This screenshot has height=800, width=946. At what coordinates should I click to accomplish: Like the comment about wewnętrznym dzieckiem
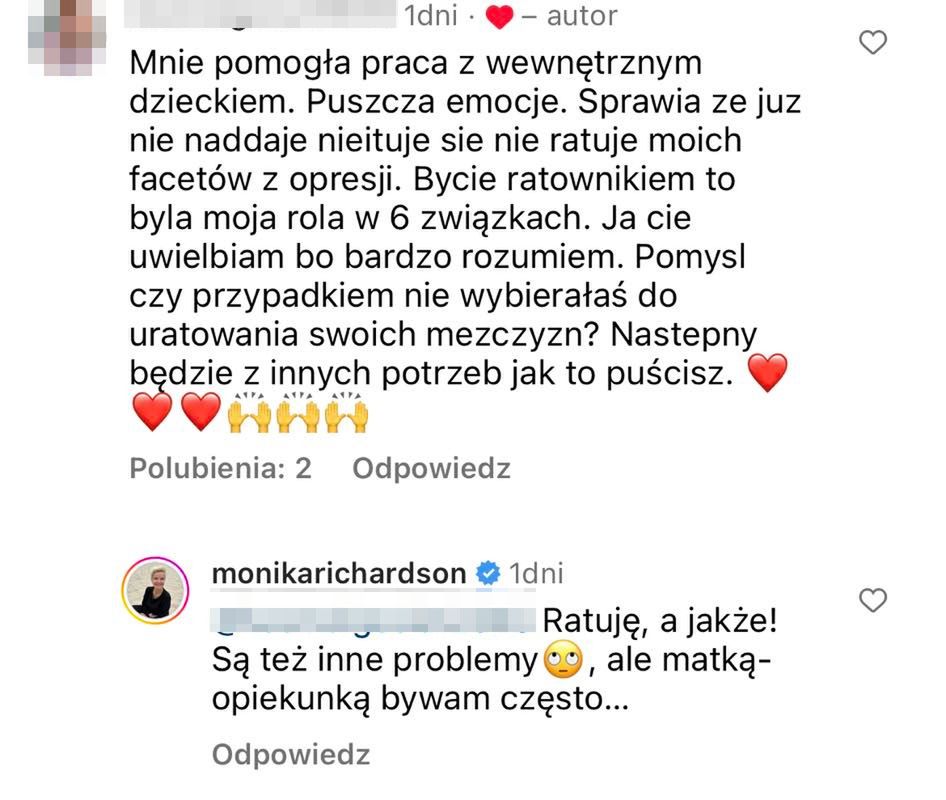click(x=874, y=43)
